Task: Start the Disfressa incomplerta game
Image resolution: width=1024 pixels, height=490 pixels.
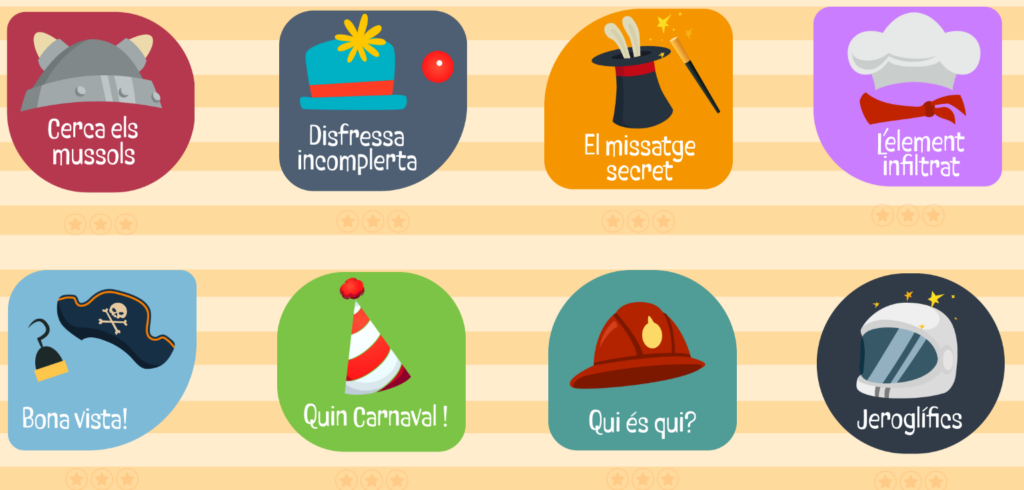Action: pos(372,100)
